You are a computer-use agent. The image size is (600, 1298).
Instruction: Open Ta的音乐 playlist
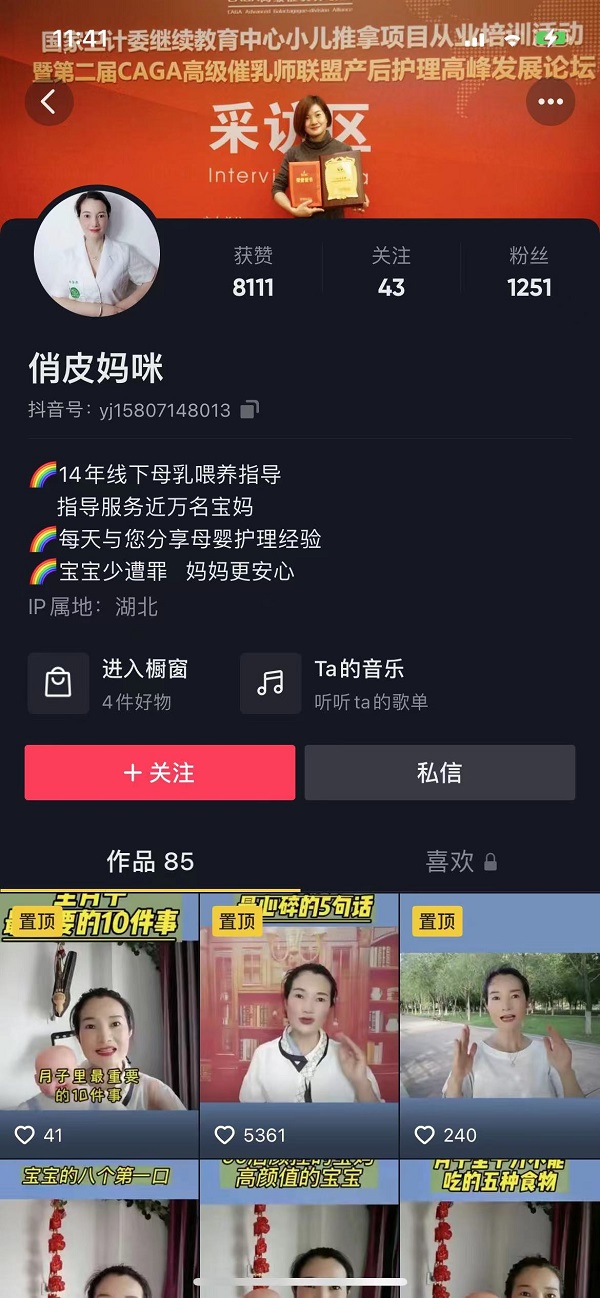(x=340, y=683)
